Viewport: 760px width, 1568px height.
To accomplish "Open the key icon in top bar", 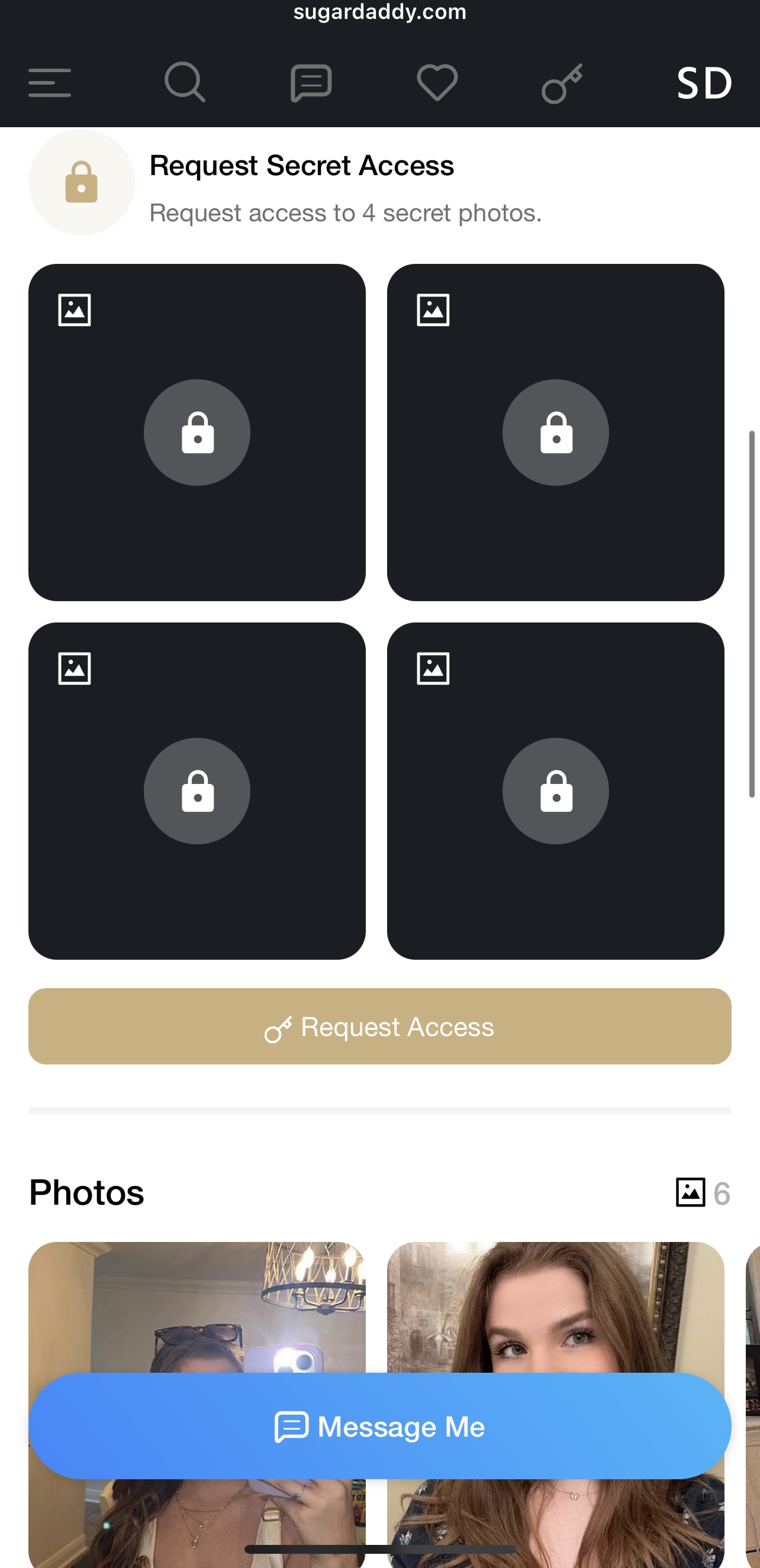I will point(562,83).
